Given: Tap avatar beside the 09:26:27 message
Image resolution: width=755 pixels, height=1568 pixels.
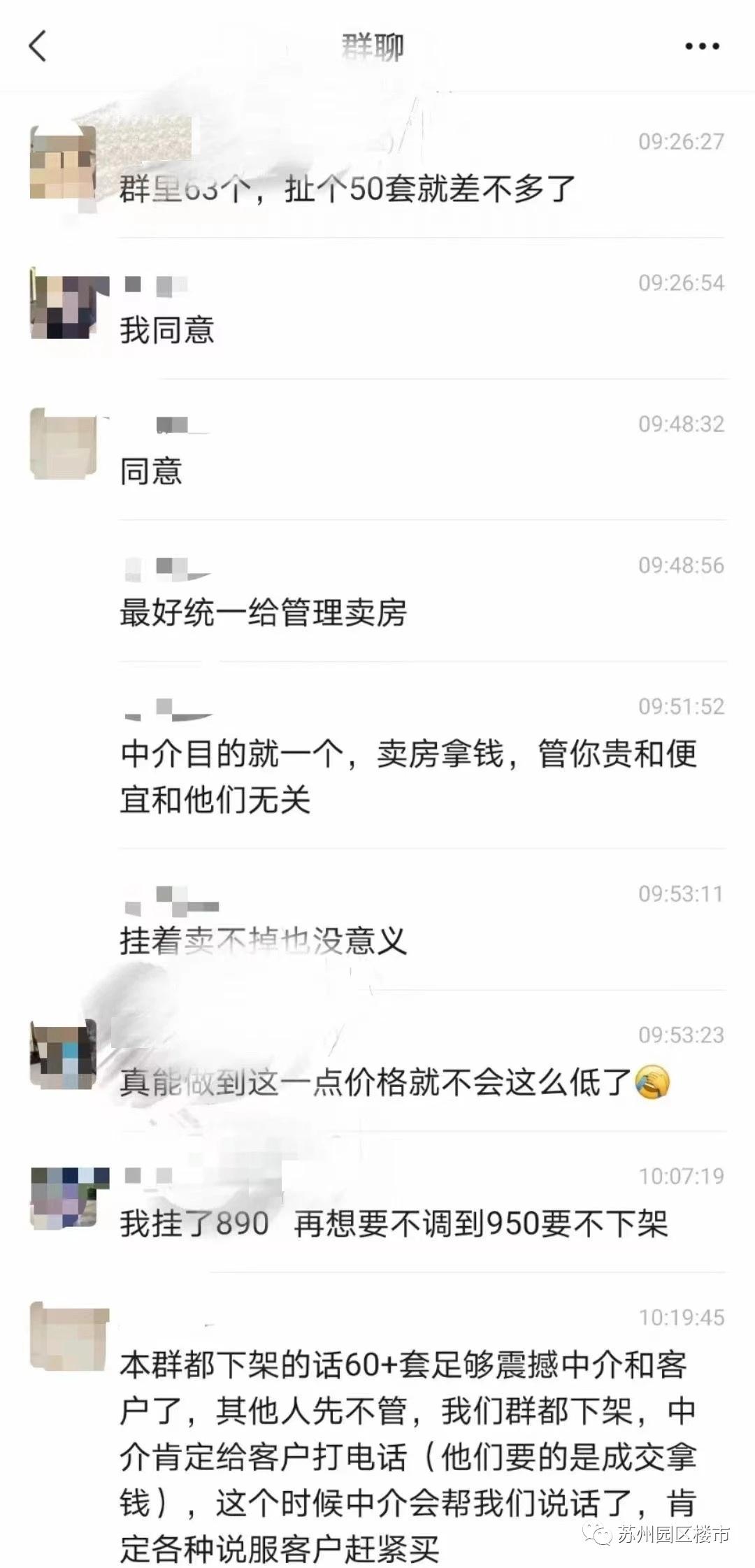Looking at the screenshot, I should (63, 162).
